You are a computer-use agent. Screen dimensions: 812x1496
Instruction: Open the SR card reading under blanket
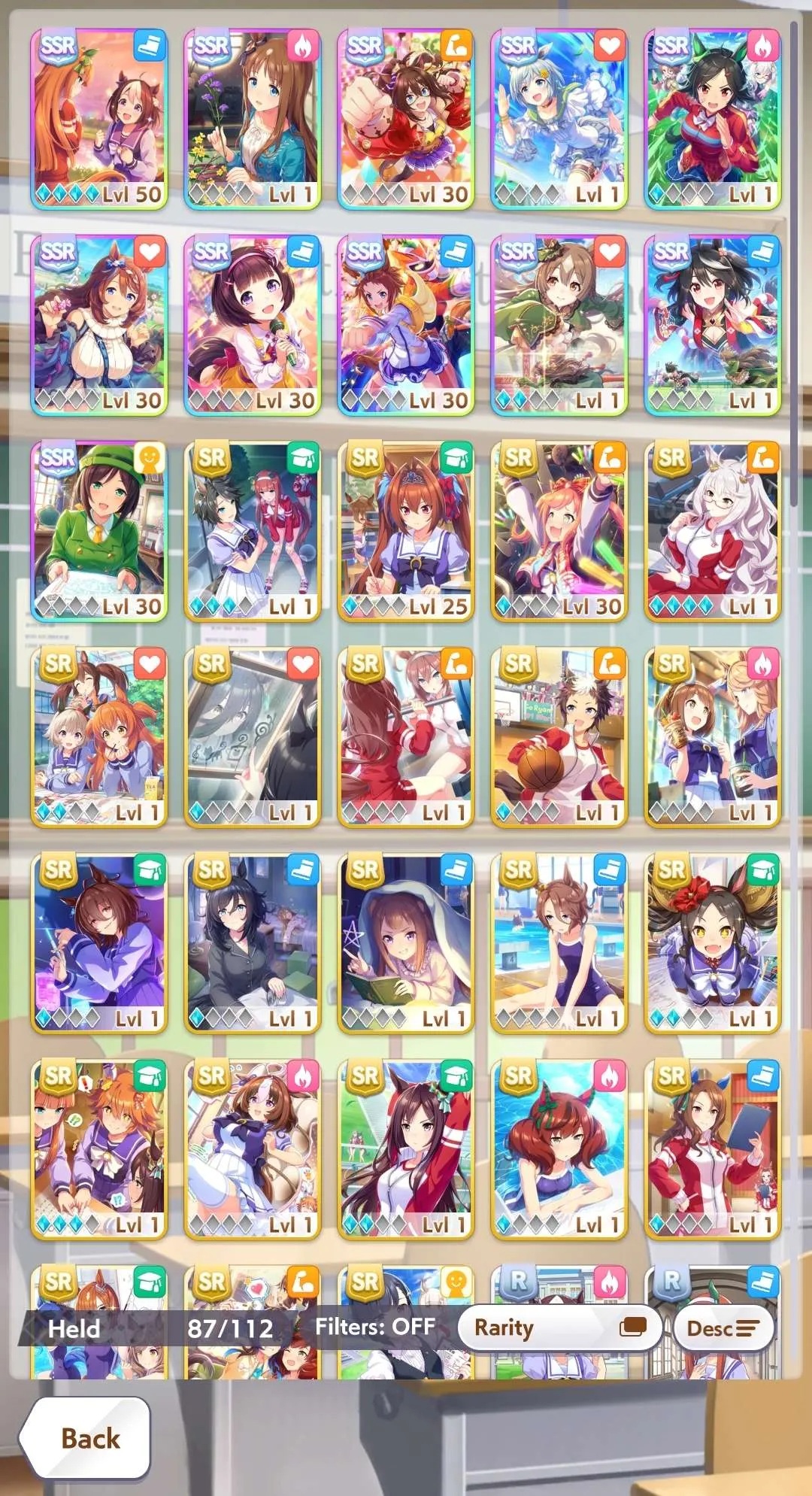[x=406, y=943]
